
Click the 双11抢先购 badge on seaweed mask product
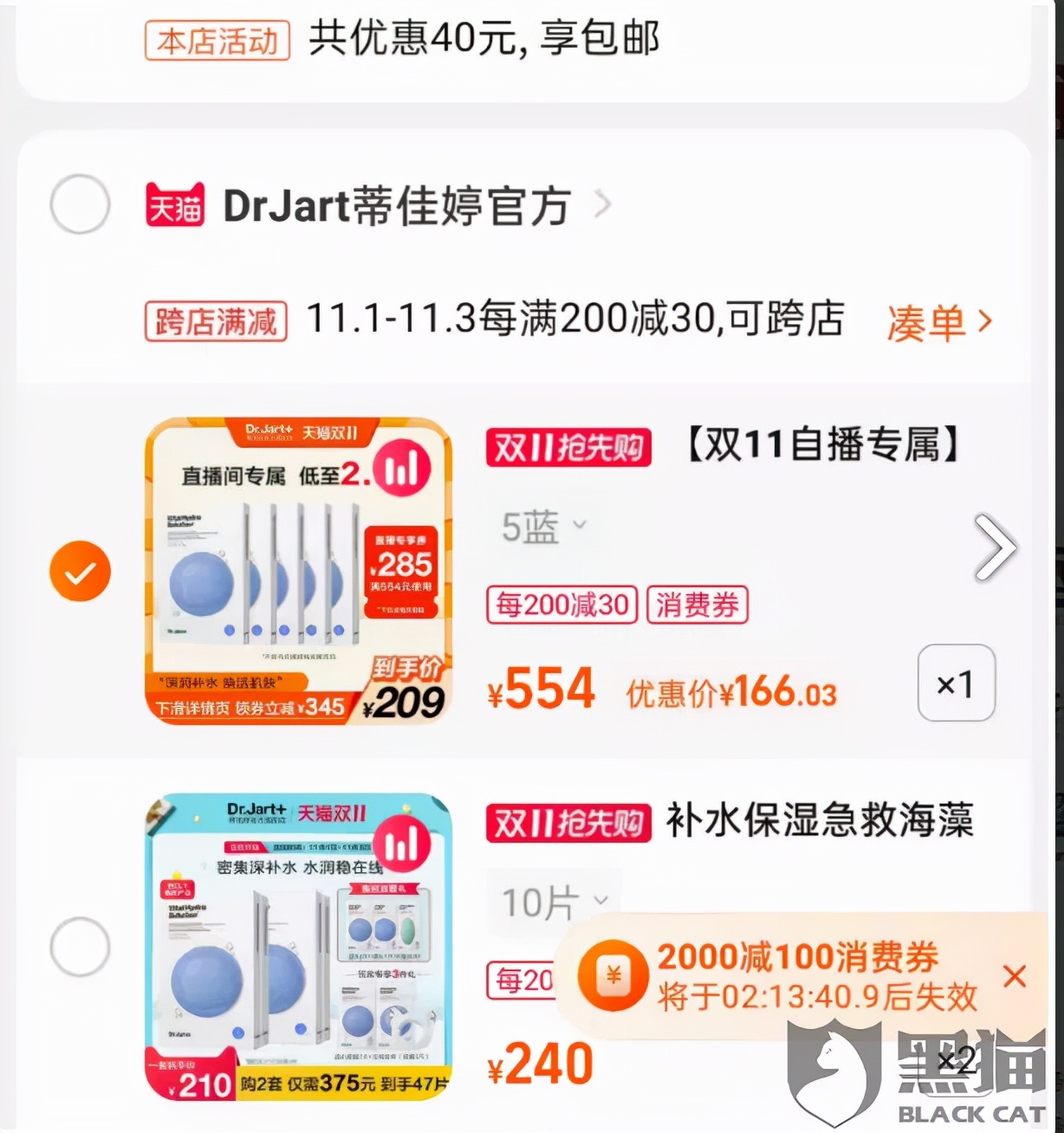point(568,823)
